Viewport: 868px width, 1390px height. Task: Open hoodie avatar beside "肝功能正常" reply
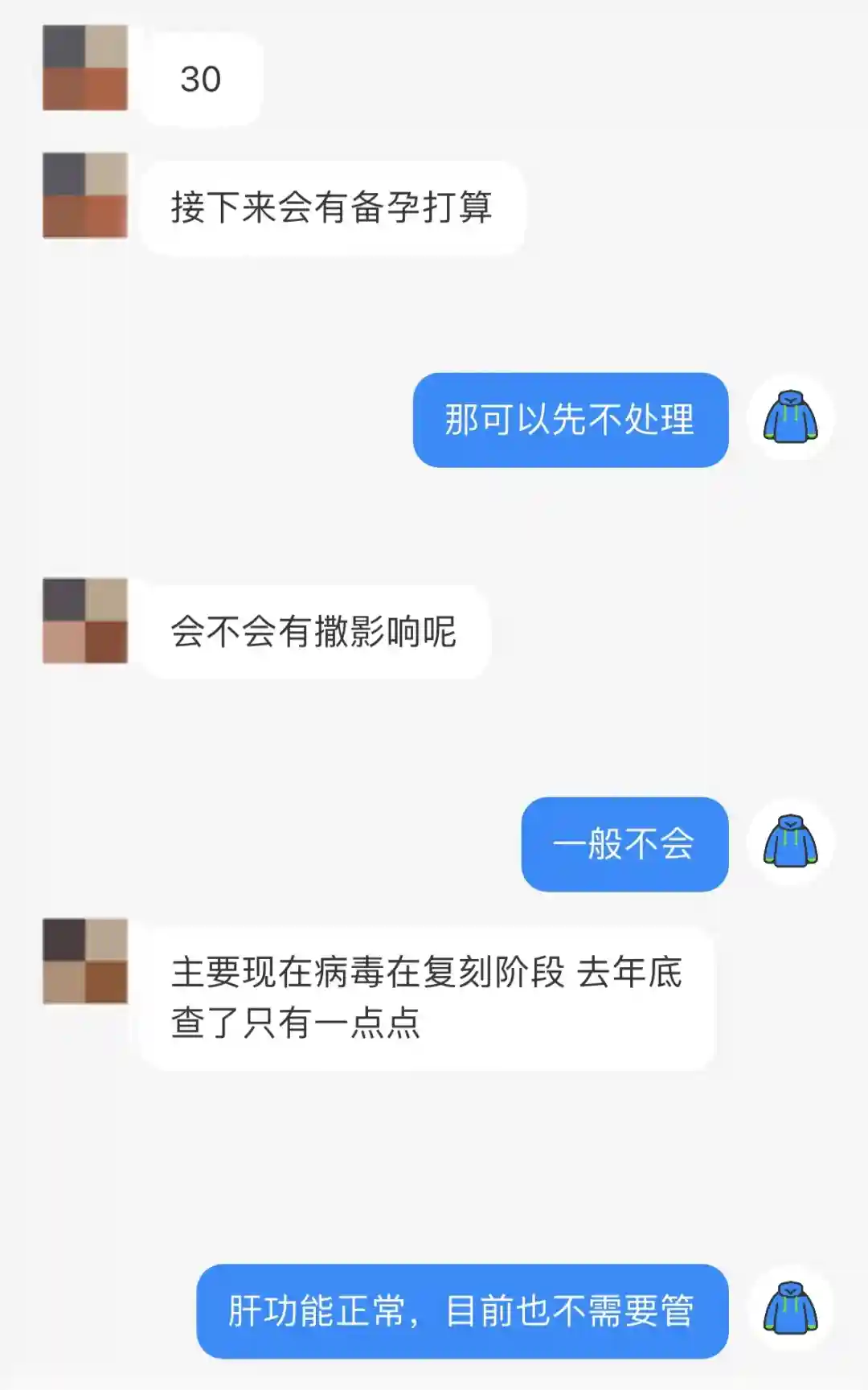point(790,1309)
